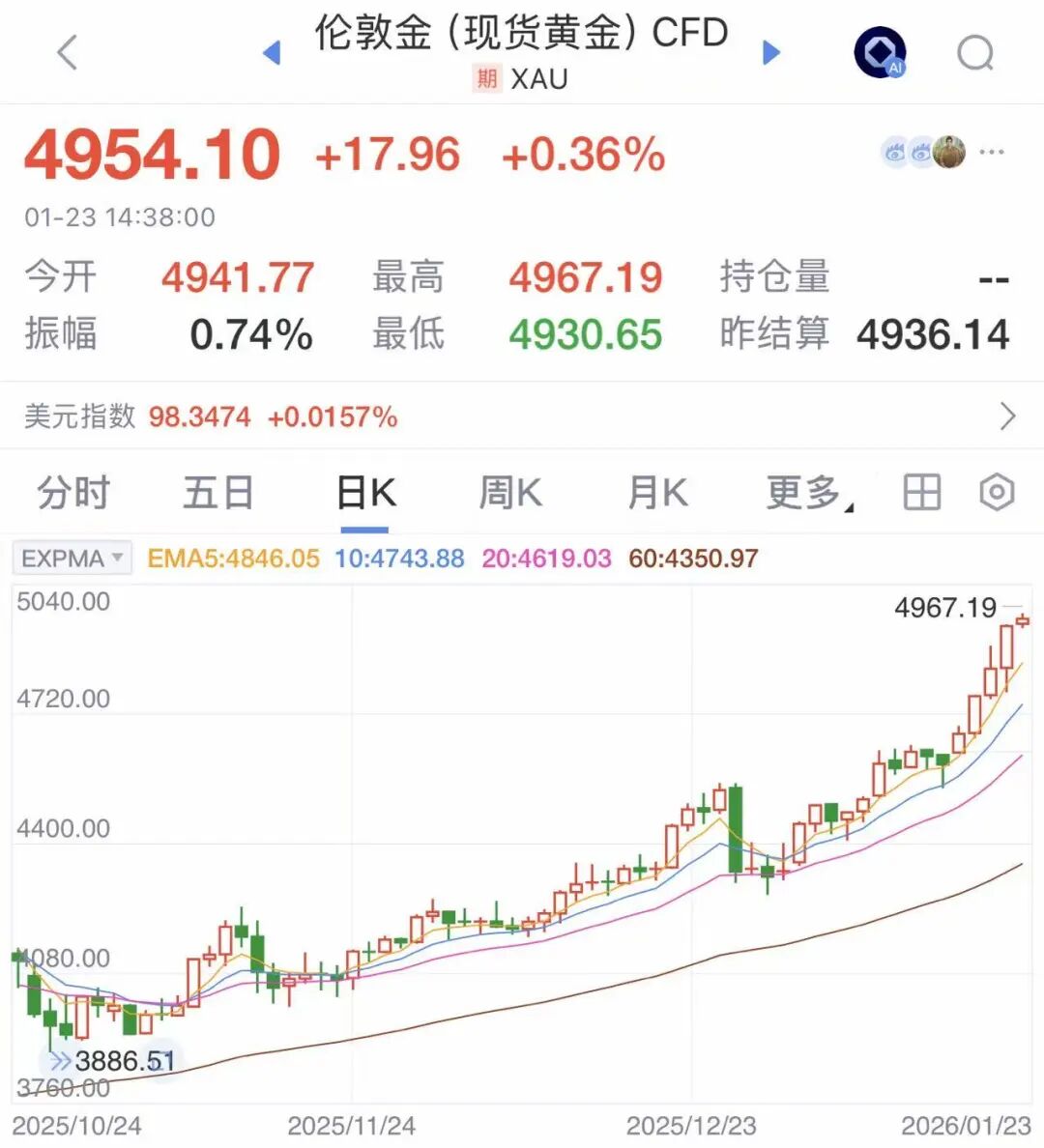Image resolution: width=1044 pixels, height=1148 pixels.
Task: Open the search function
Action: 976,53
